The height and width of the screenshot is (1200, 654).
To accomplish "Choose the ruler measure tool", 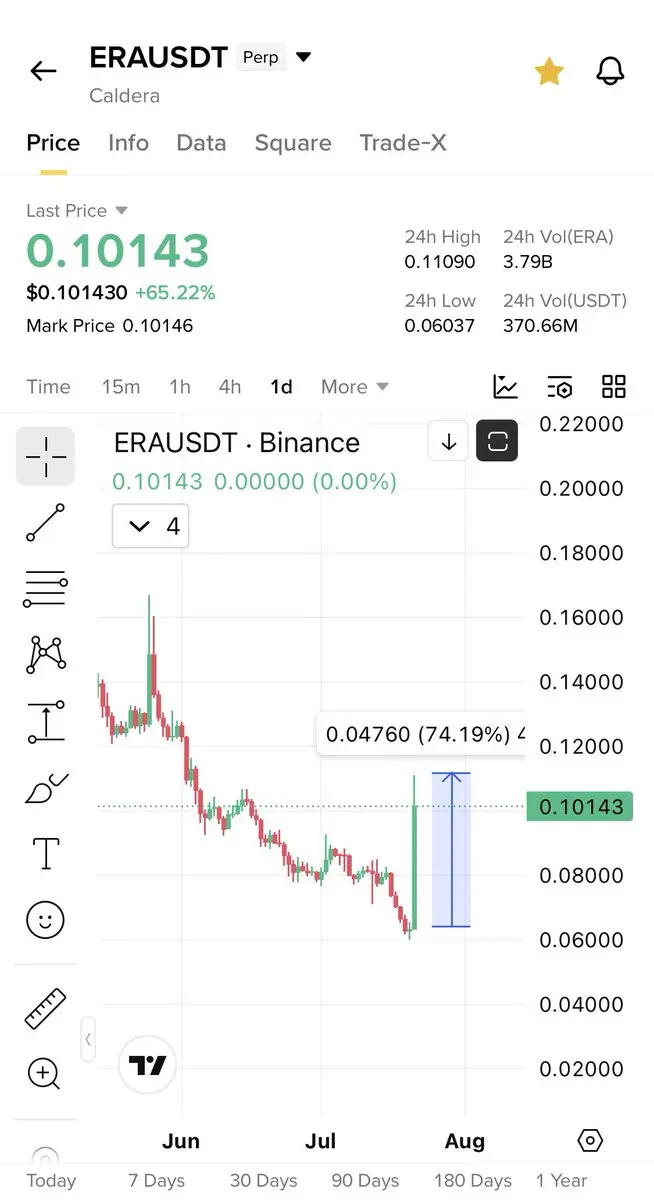I will click(45, 1009).
